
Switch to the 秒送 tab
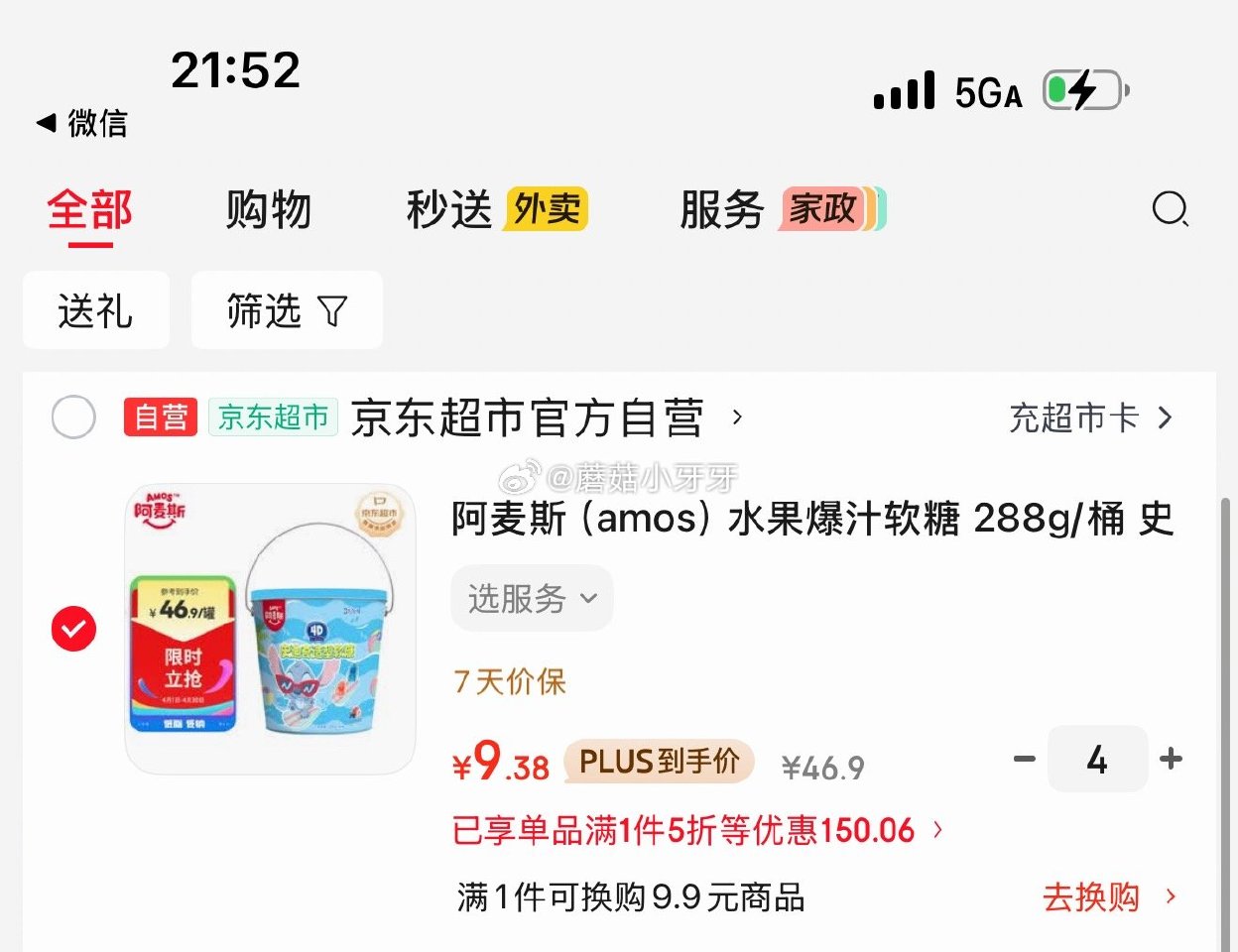(450, 209)
